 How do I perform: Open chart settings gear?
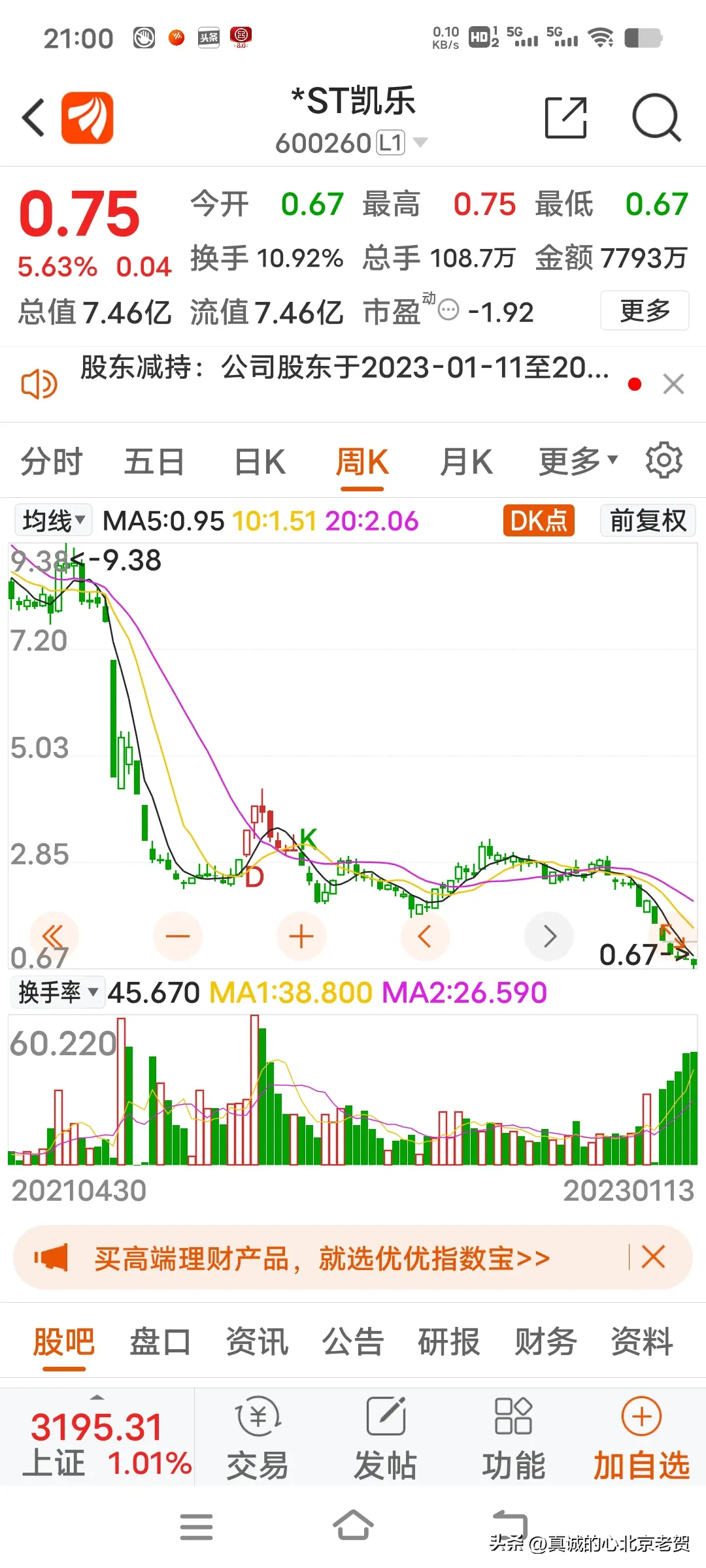(x=664, y=461)
